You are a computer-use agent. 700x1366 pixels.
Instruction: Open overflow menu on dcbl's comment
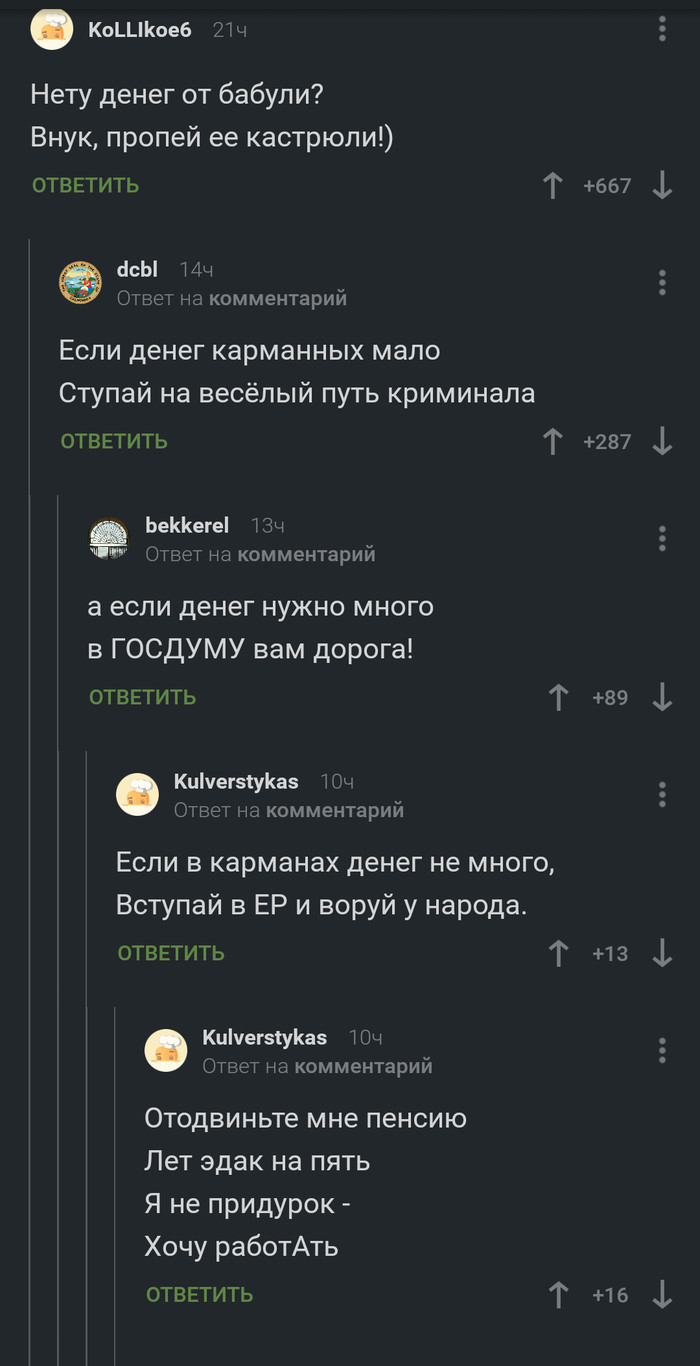click(x=662, y=282)
